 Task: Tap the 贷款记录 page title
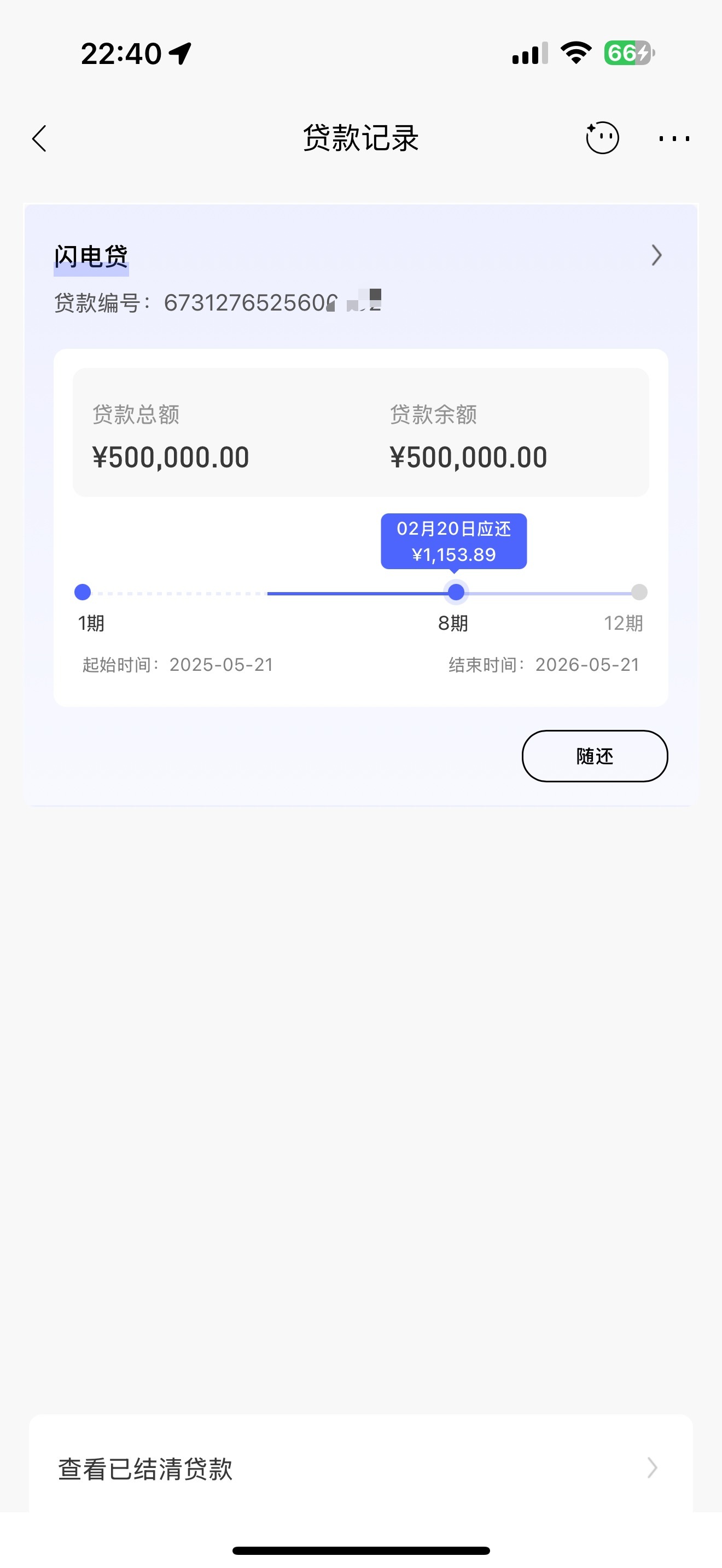pos(361,138)
